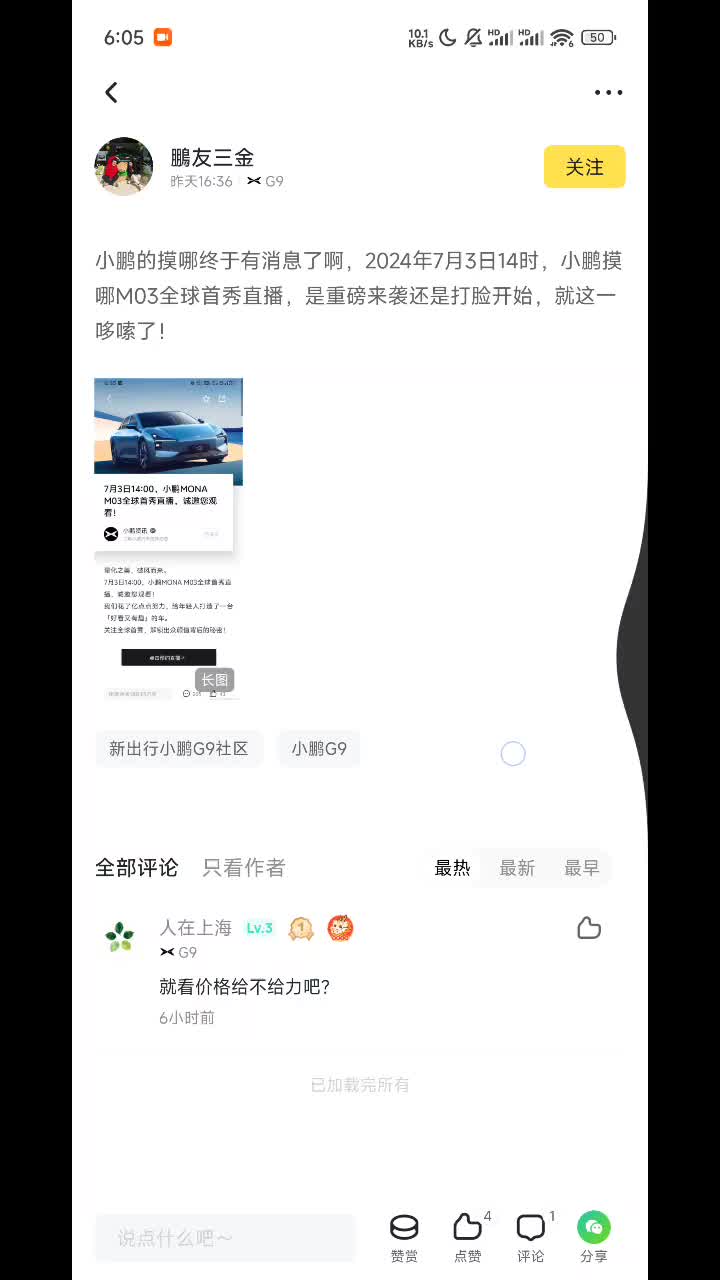Tap the 赞赏 reward icon
Screen dimensions: 720x1280
[404, 1237]
